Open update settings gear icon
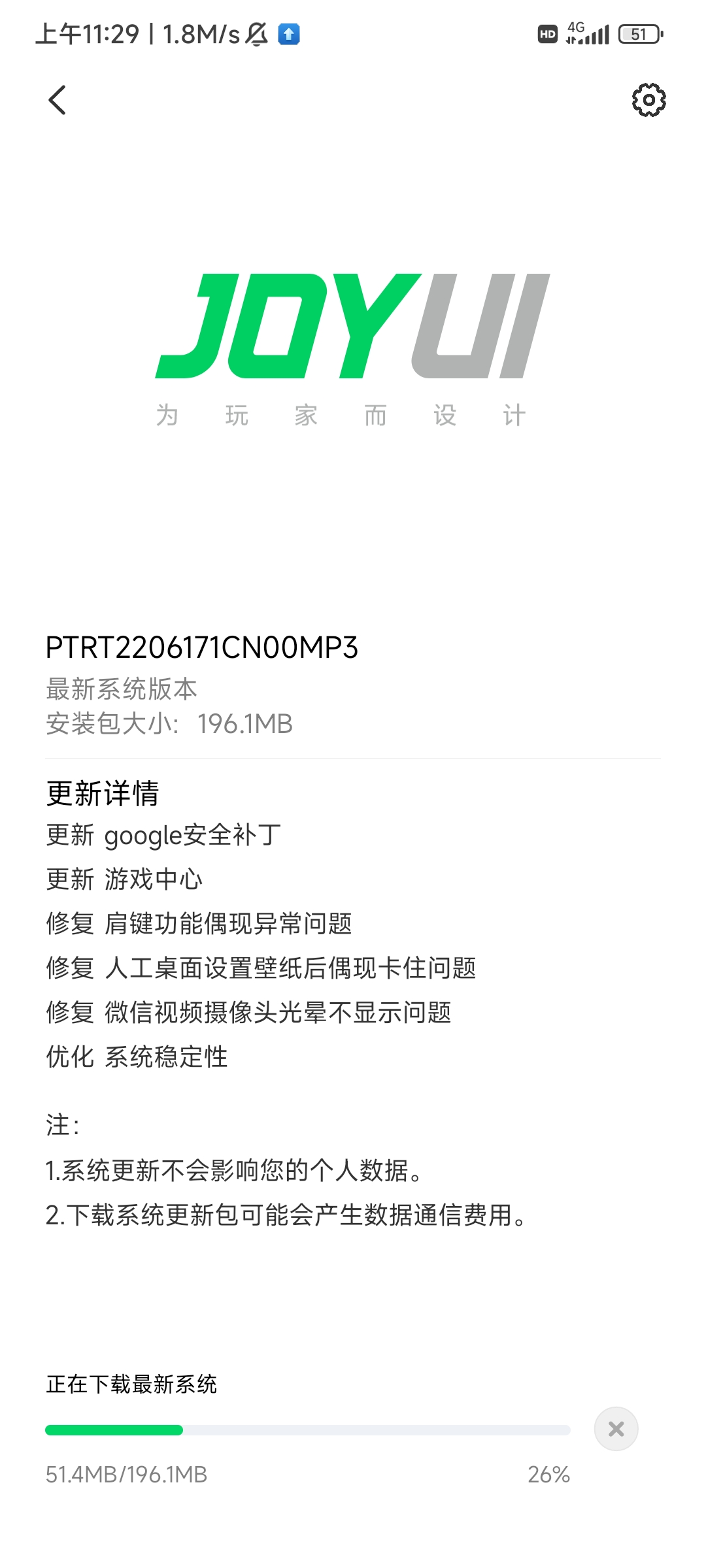The image size is (706, 1568). point(648,100)
